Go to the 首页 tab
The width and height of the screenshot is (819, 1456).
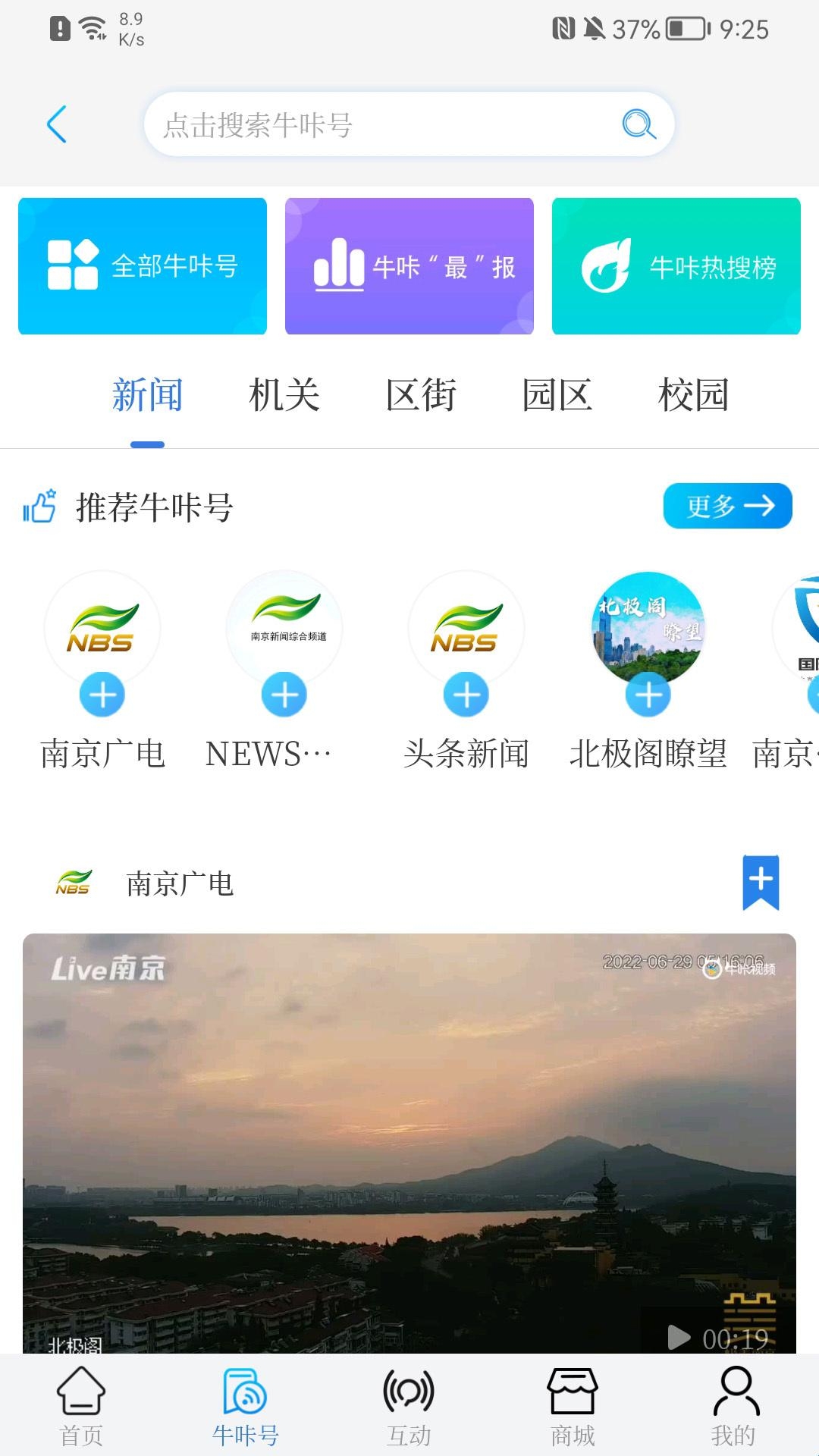pyautogui.click(x=81, y=1407)
